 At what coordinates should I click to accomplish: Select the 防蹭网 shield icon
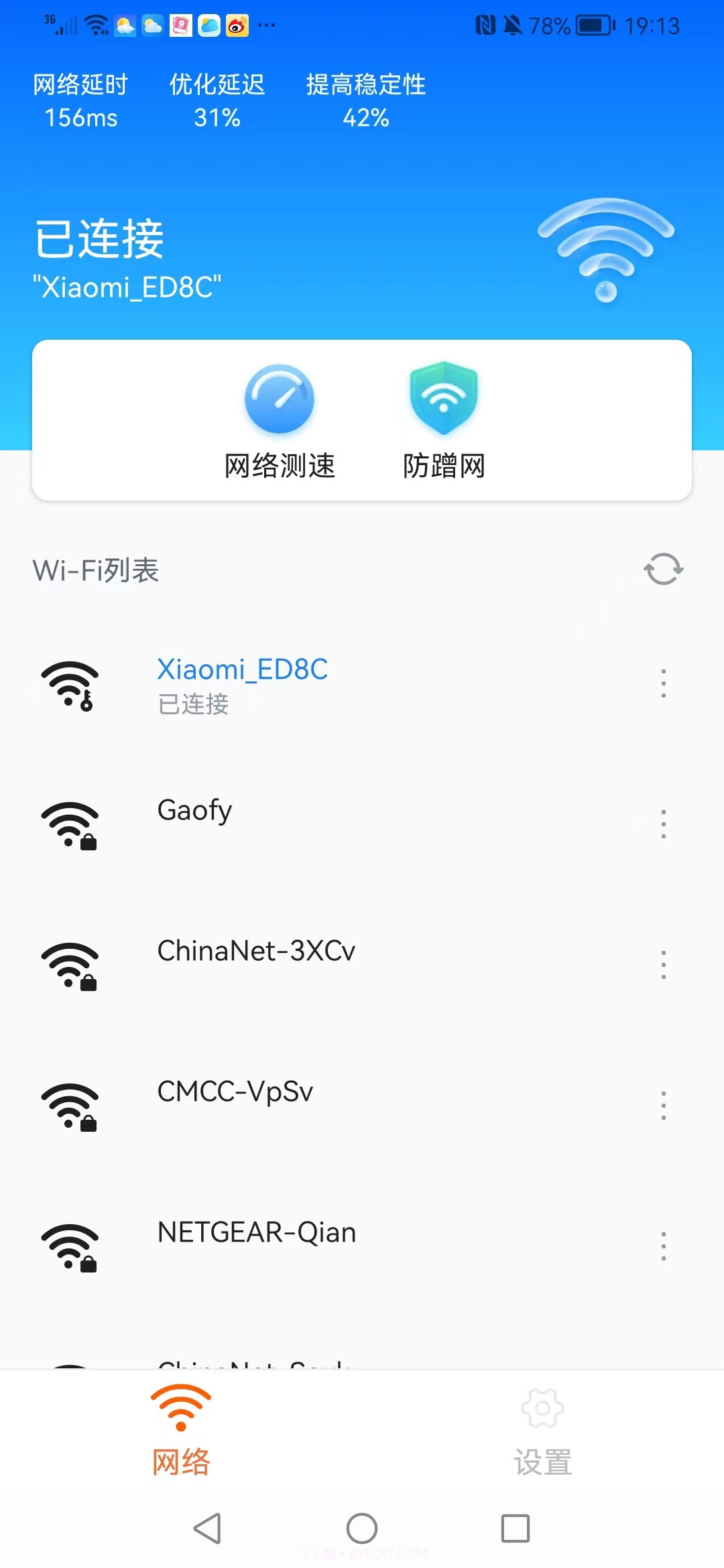(x=444, y=399)
